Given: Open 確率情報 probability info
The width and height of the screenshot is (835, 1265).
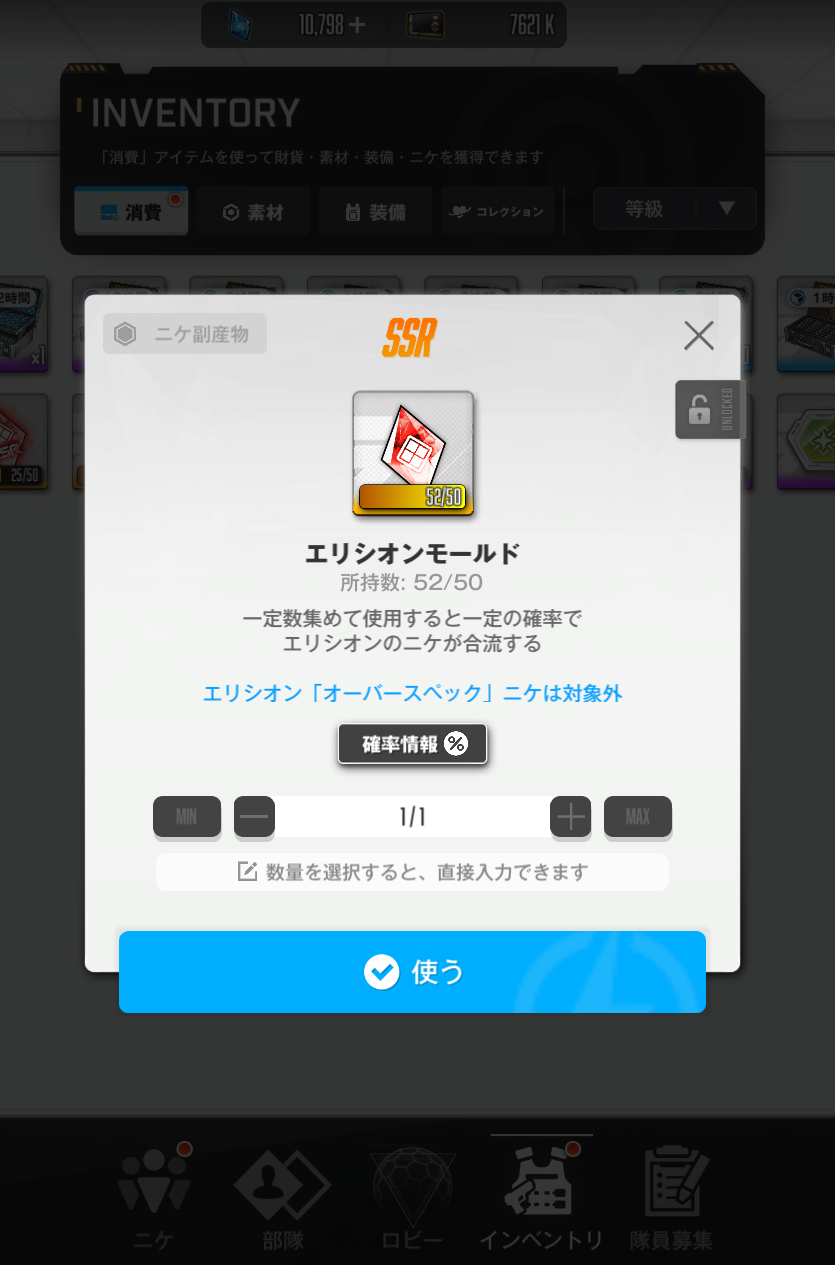Looking at the screenshot, I should click(412, 744).
